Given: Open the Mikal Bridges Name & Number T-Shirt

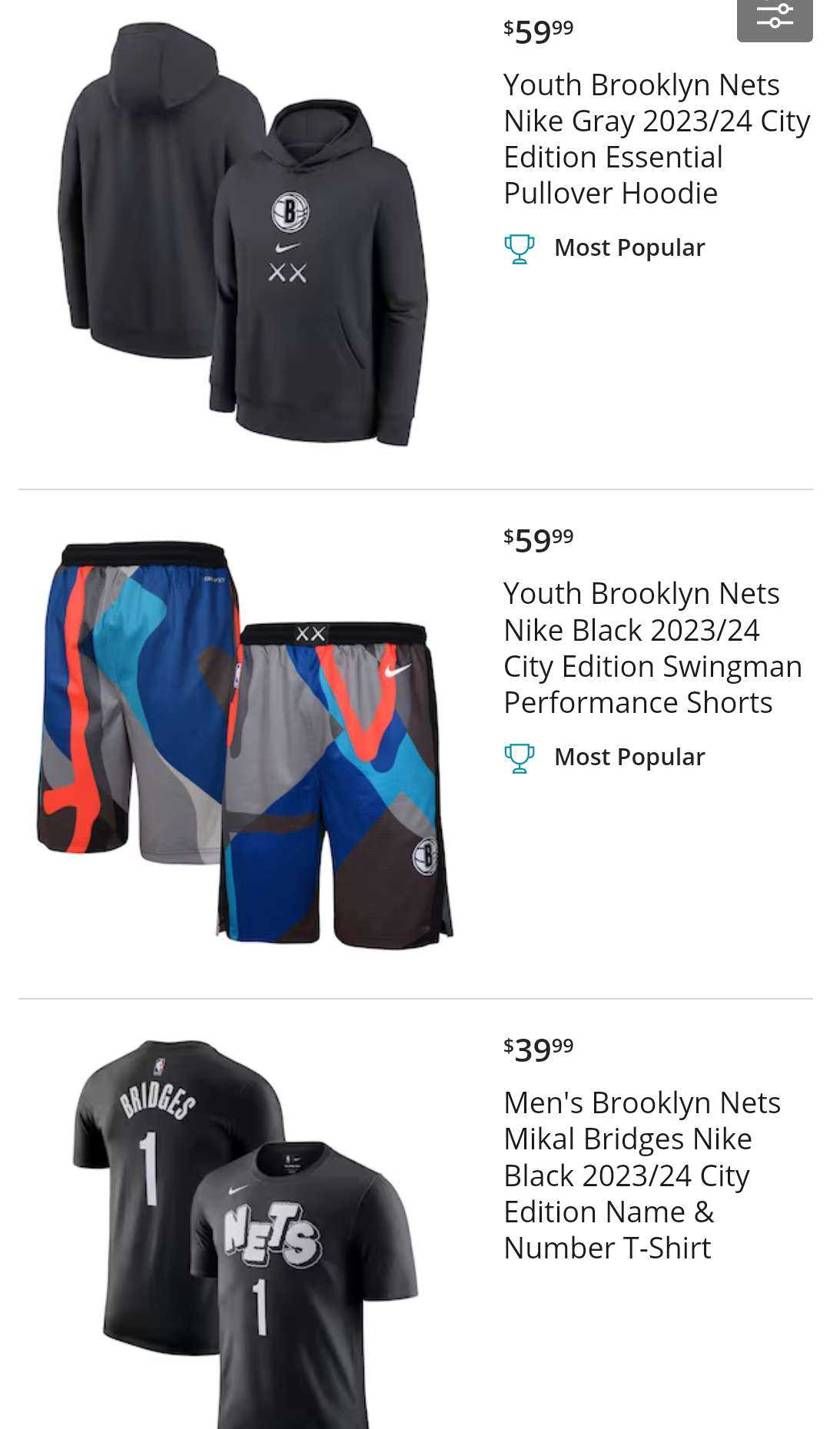Looking at the screenshot, I should point(641,1174).
